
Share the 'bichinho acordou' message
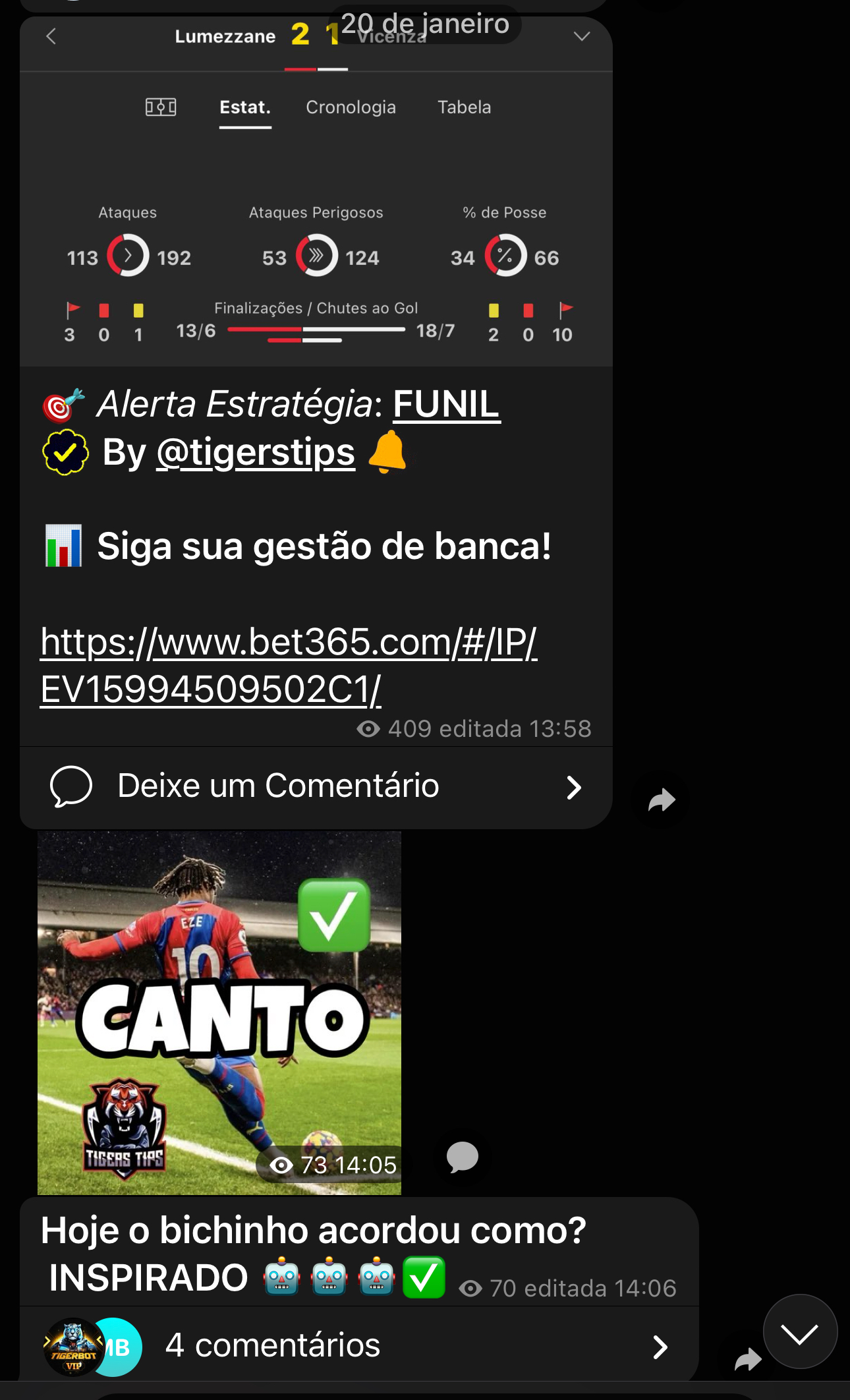pos(747,1358)
